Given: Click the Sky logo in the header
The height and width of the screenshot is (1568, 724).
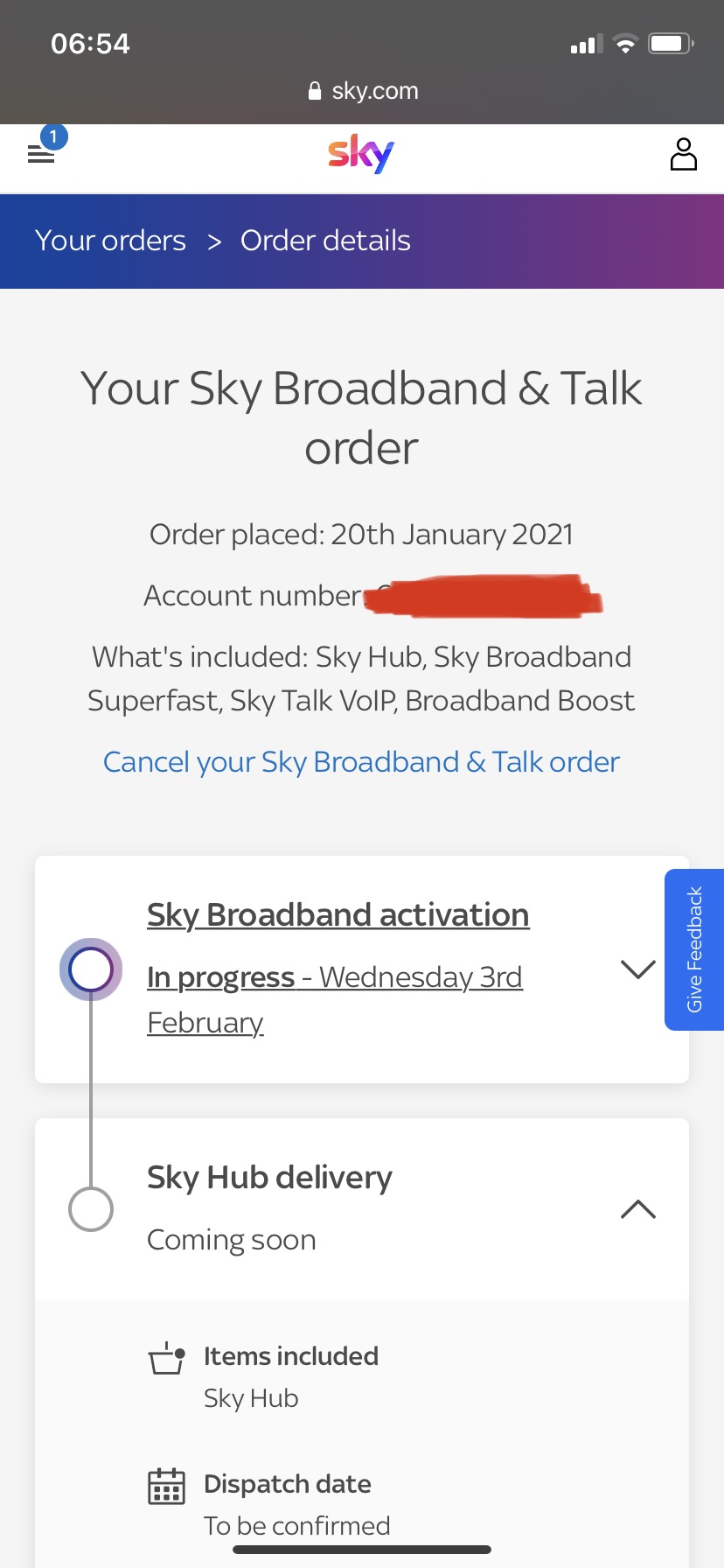Looking at the screenshot, I should click(360, 154).
